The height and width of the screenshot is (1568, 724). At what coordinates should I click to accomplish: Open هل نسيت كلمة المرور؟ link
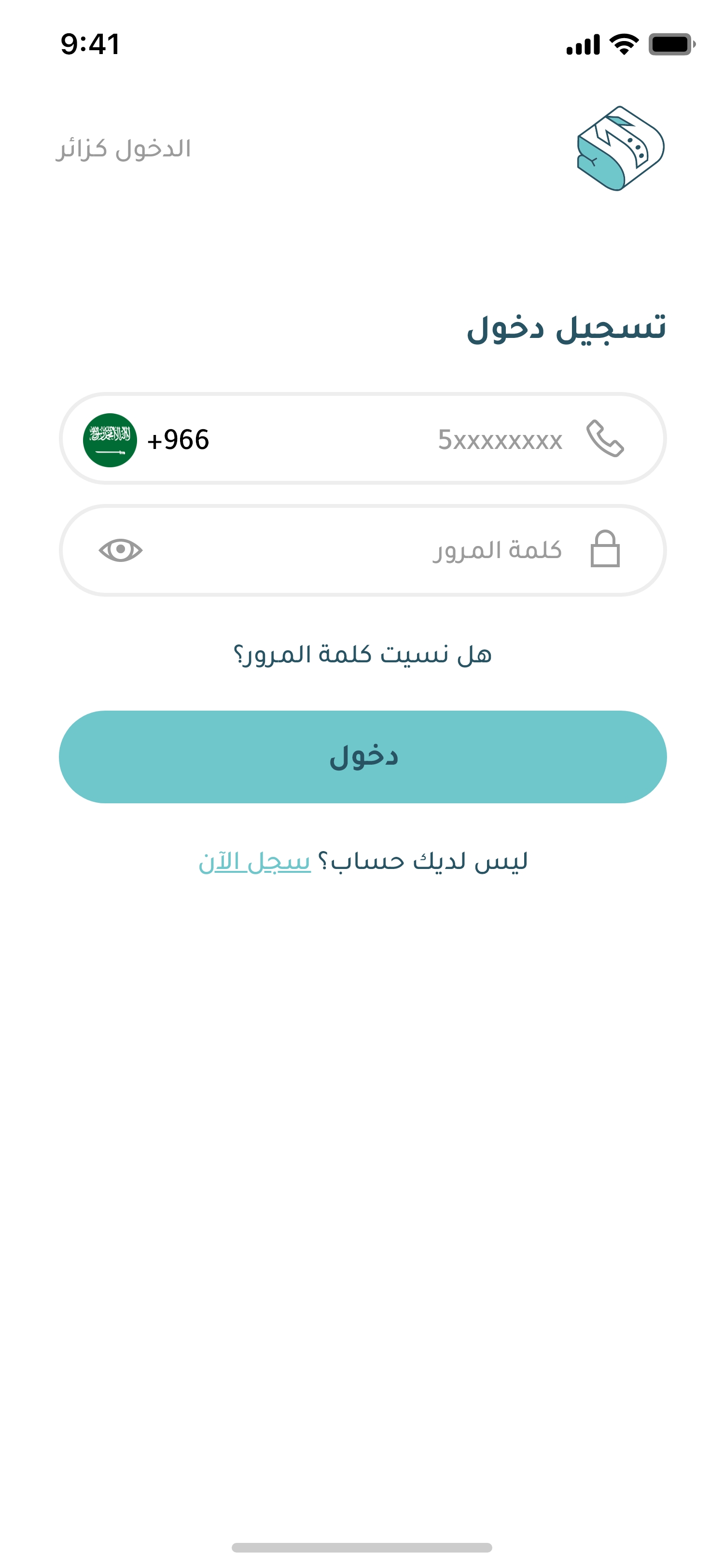362,654
